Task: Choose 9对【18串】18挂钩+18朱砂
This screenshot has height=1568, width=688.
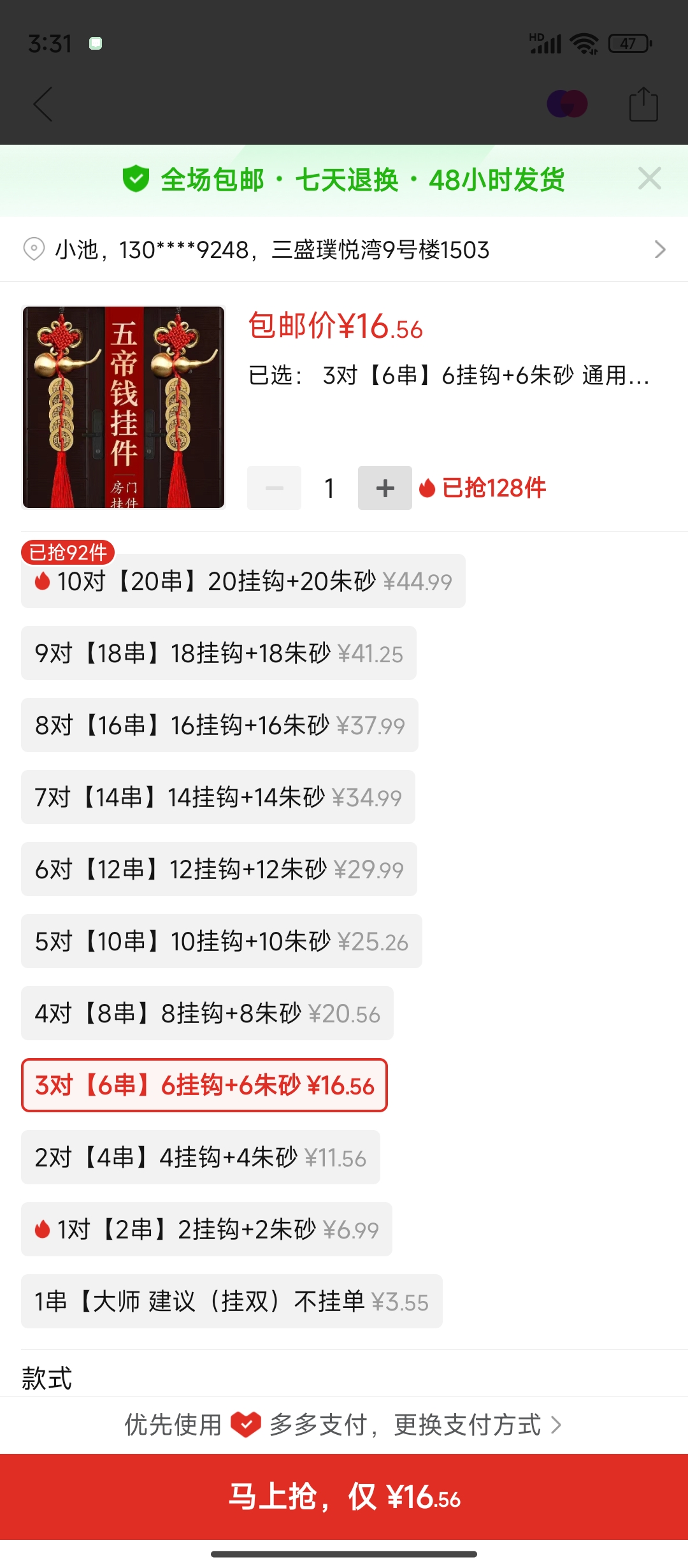Action: pyautogui.click(x=219, y=653)
